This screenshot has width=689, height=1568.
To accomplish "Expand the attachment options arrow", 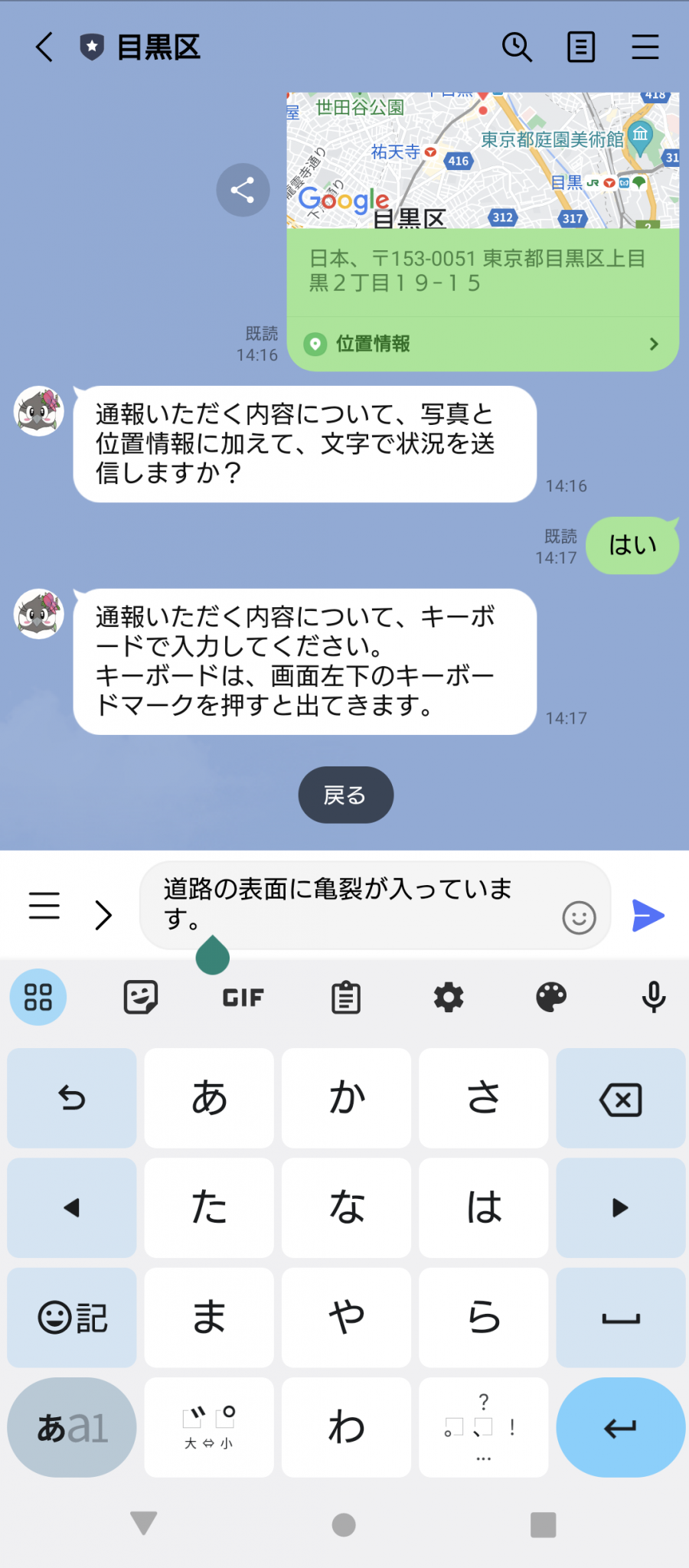I will (x=103, y=915).
